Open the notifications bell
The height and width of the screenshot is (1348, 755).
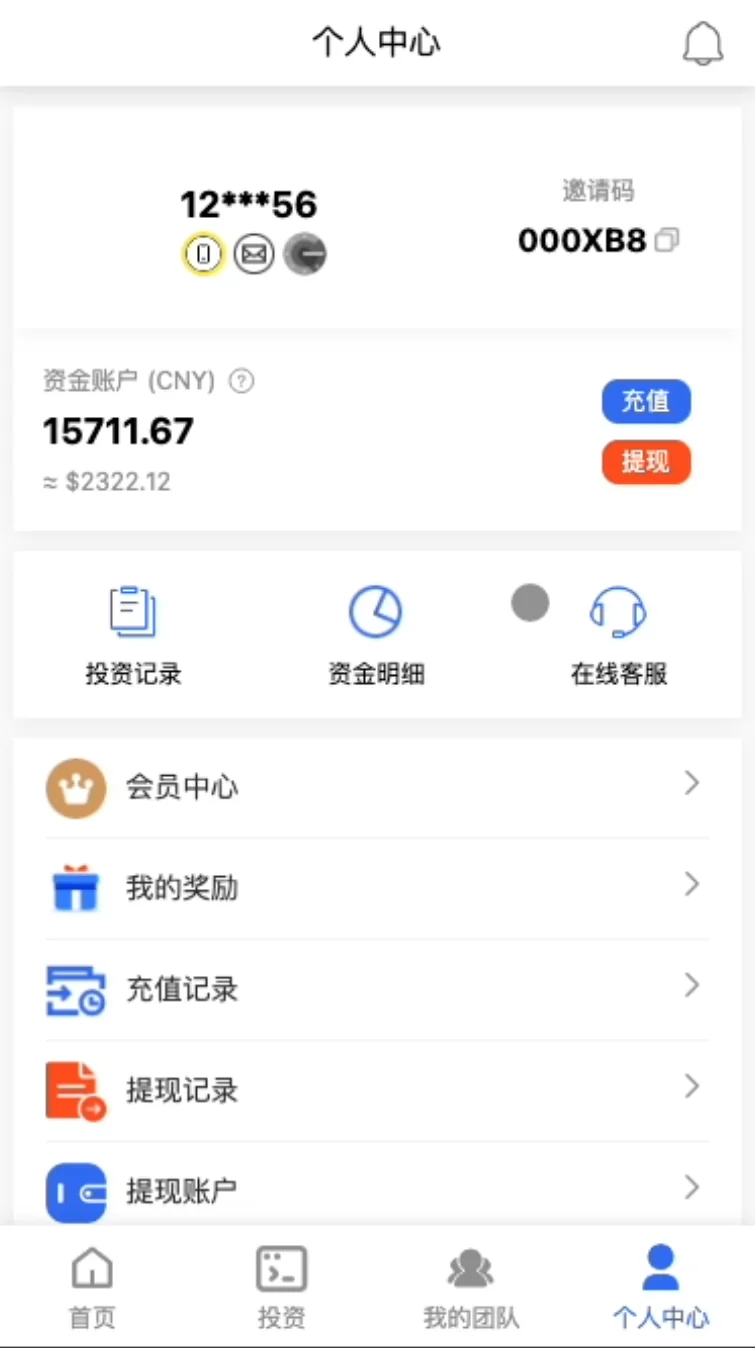point(702,44)
